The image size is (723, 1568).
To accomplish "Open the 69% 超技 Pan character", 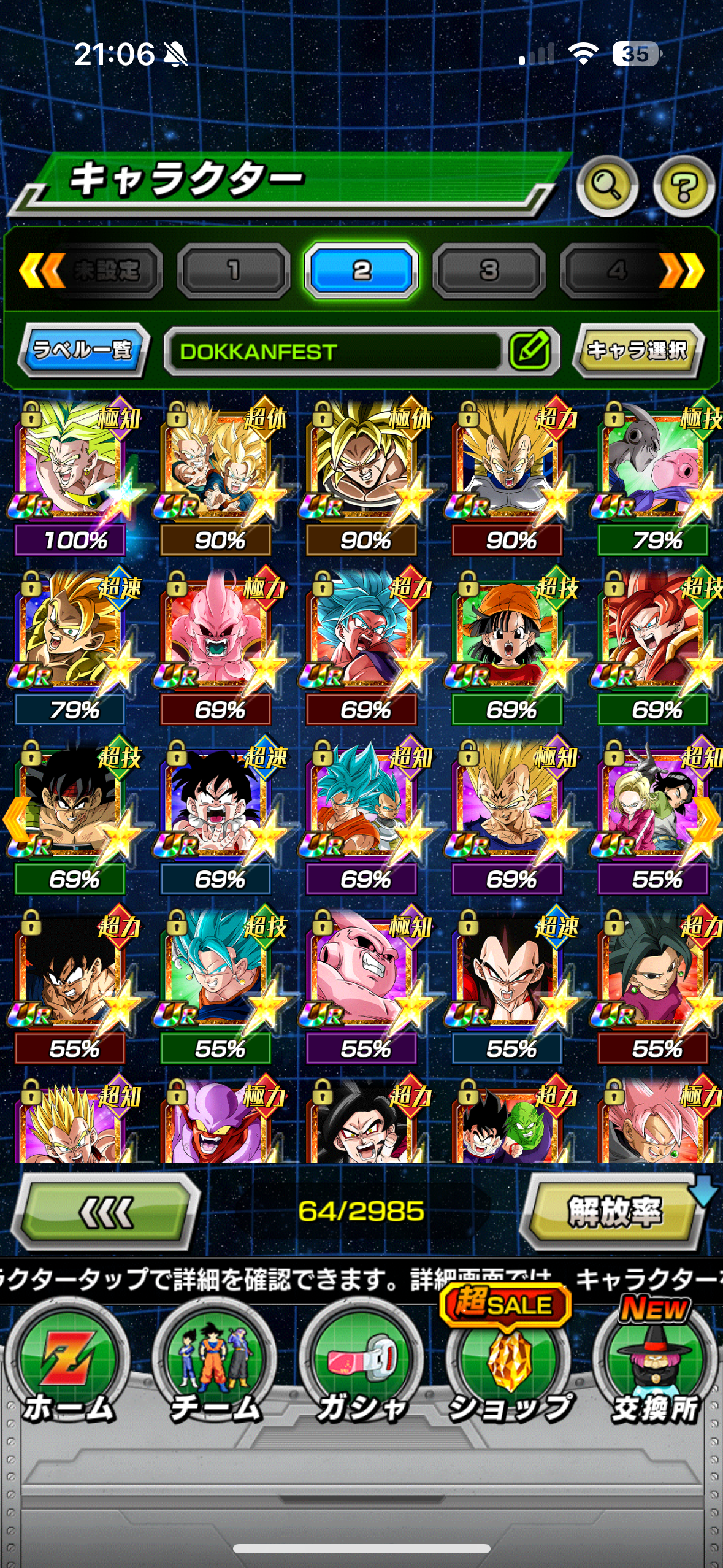I will click(x=509, y=635).
